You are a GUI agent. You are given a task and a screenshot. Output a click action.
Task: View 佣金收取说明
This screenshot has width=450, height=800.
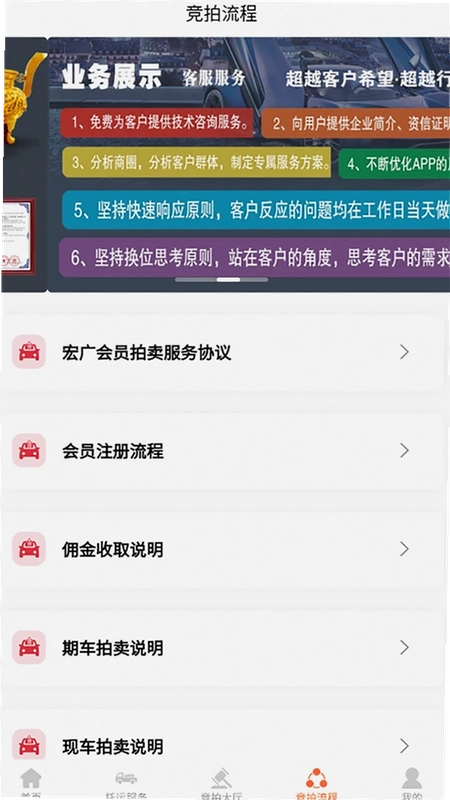[x=223, y=549]
